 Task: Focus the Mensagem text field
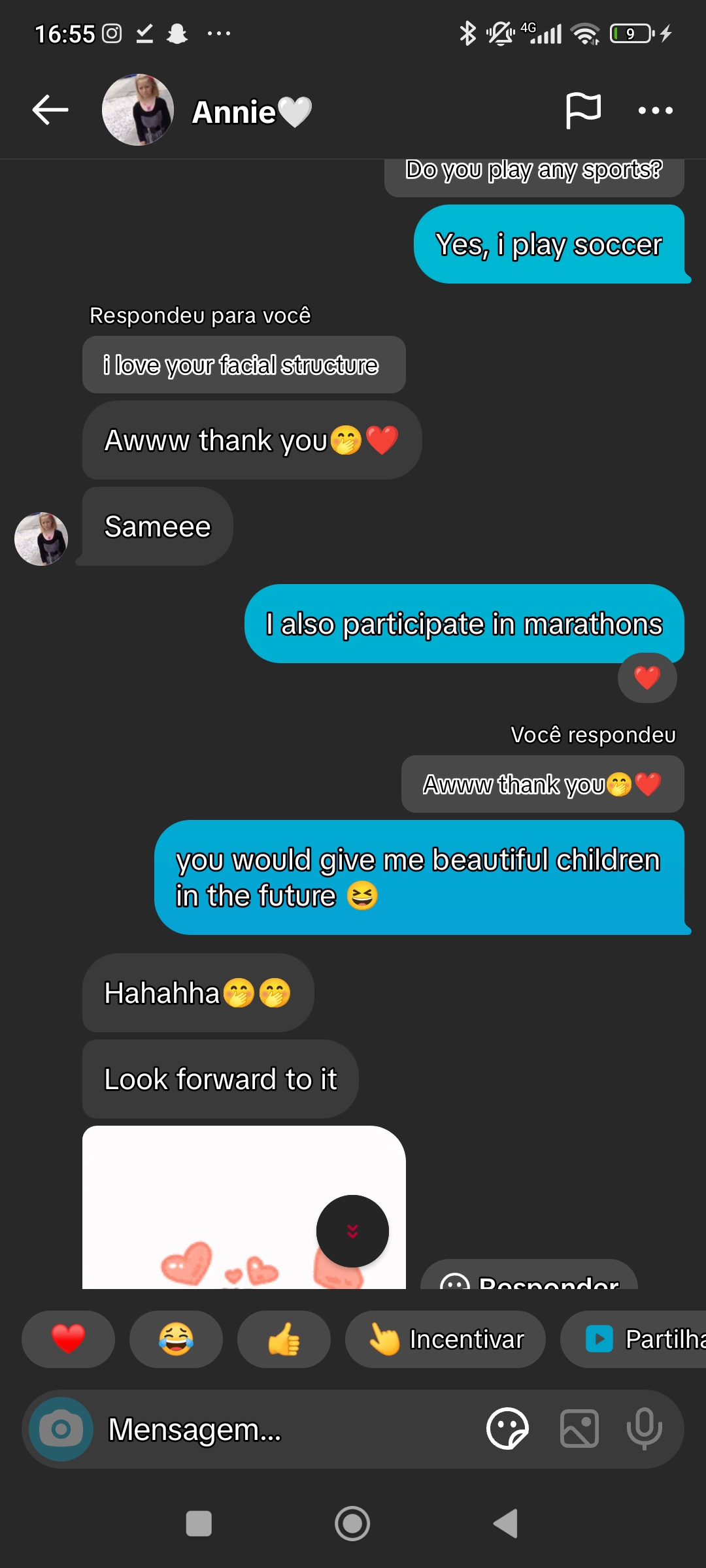288,1429
